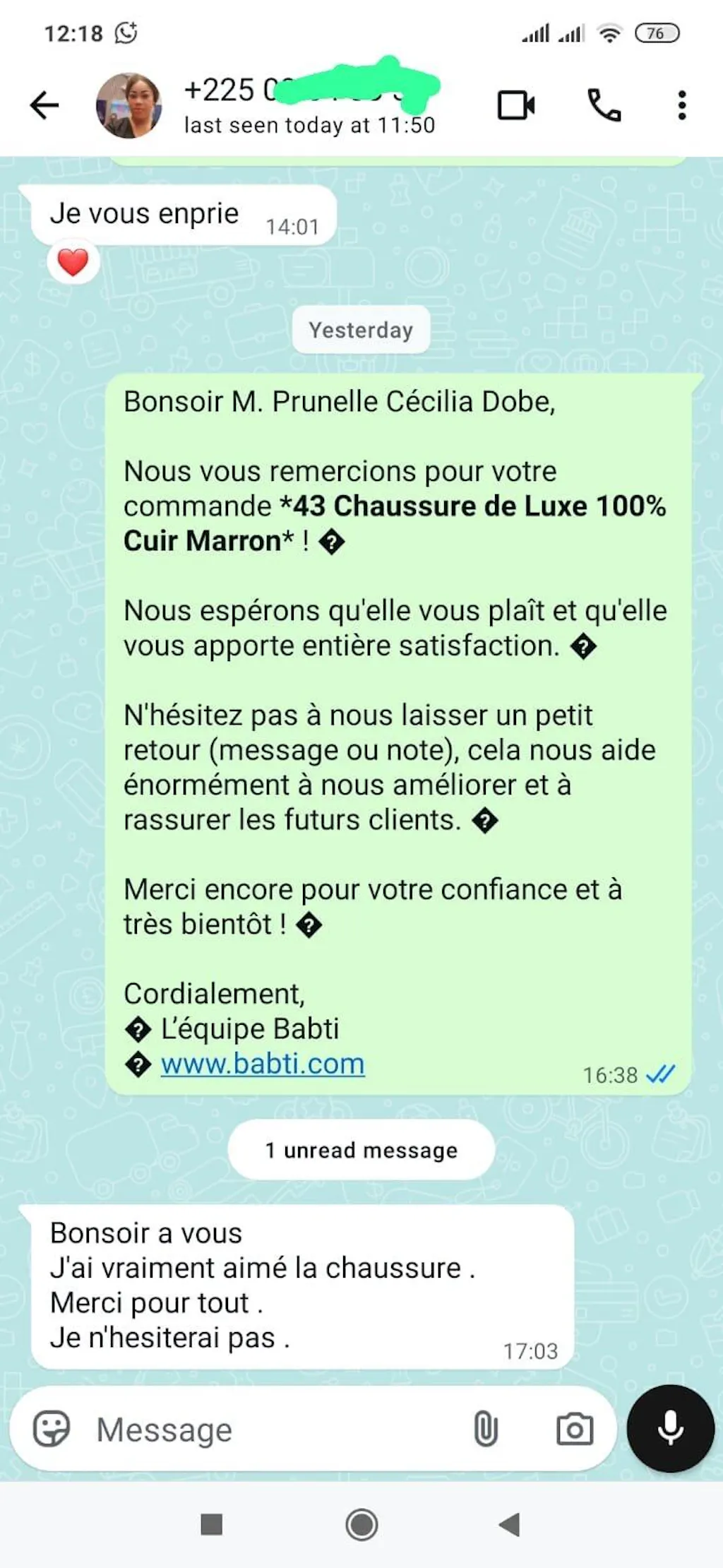Go to the system home screen
This screenshot has height=1568, width=723.
tap(361, 1524)
